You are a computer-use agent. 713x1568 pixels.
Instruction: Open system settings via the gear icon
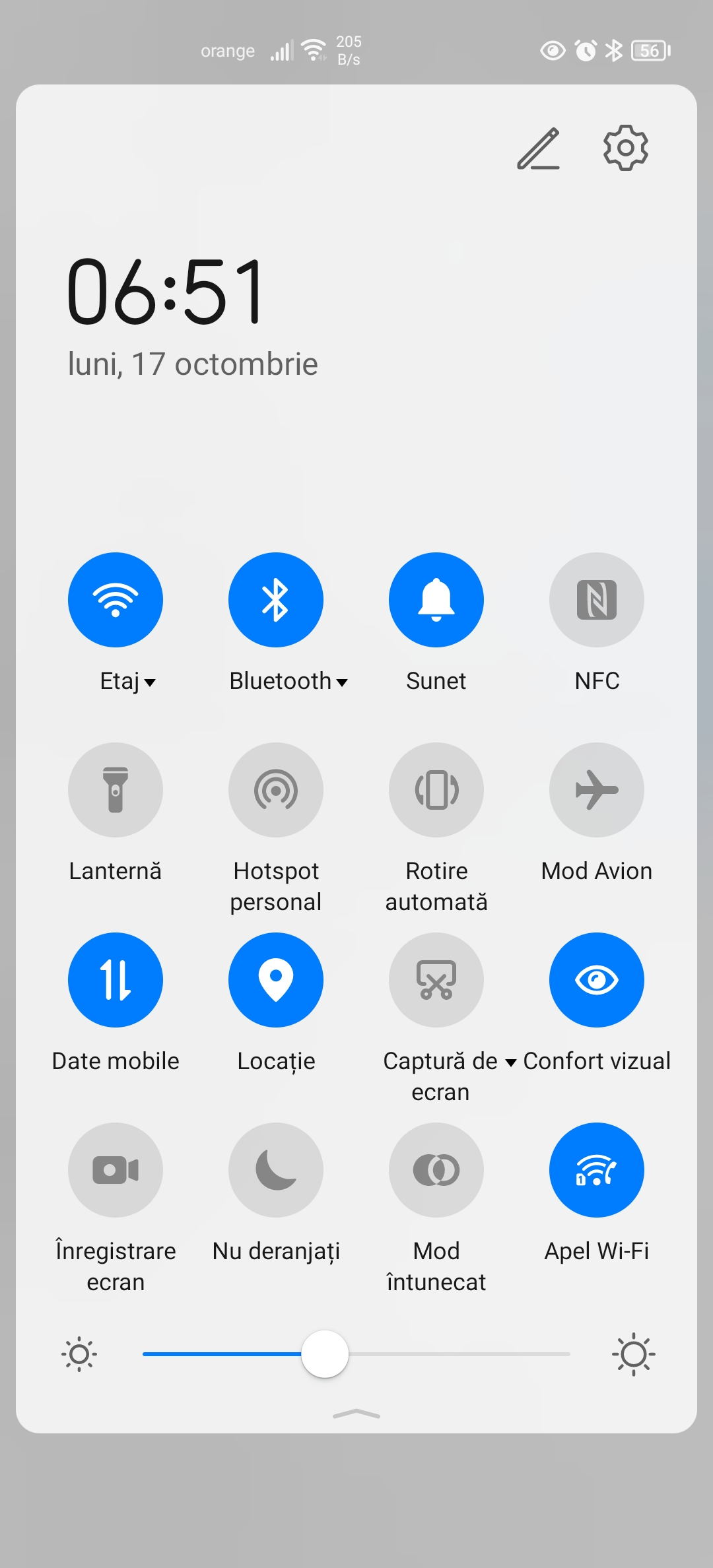[625, 148]
